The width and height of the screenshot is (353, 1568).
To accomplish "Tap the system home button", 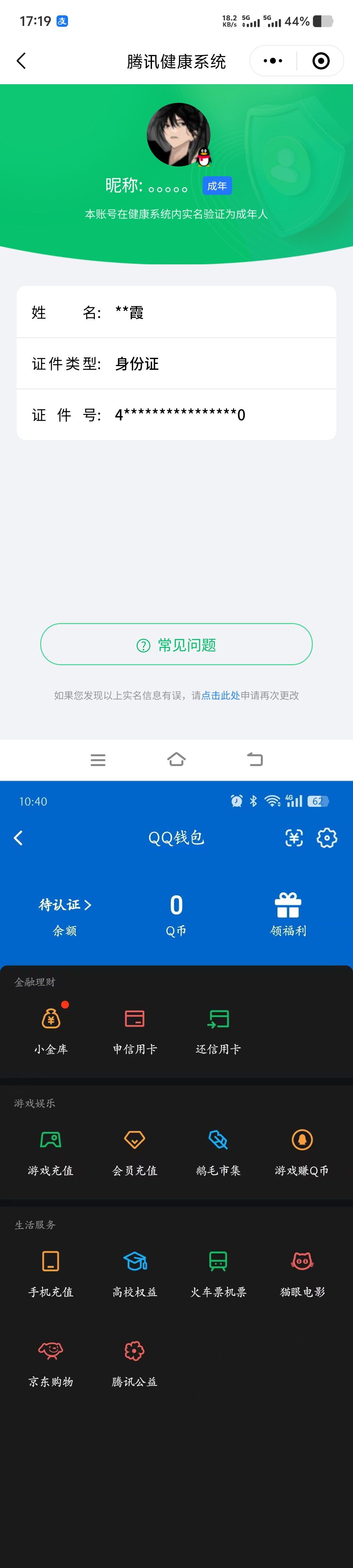I will click(x=176, y=760).
